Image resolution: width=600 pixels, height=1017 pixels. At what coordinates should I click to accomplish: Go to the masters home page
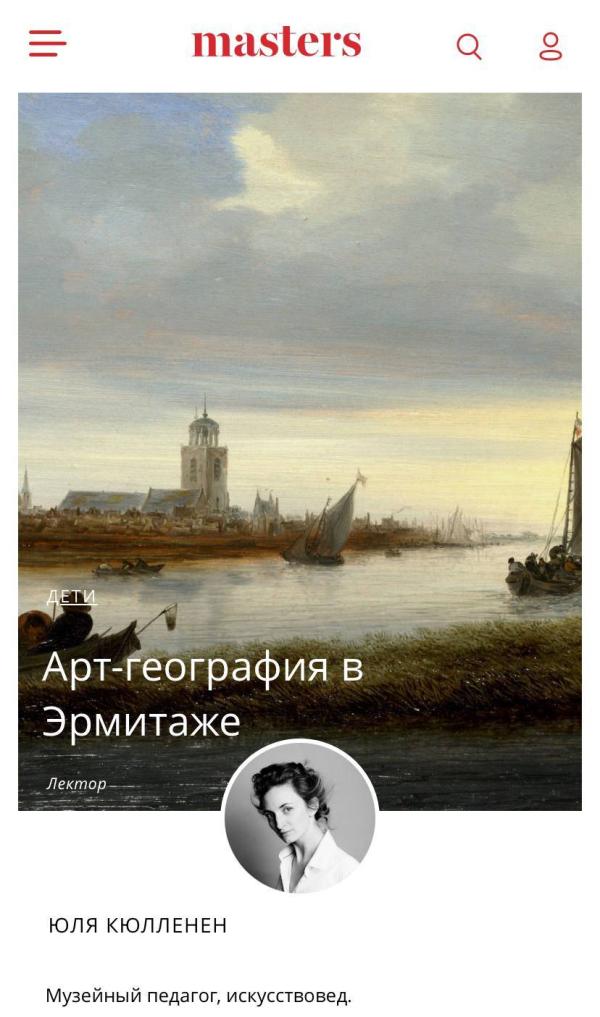(276, 43)
